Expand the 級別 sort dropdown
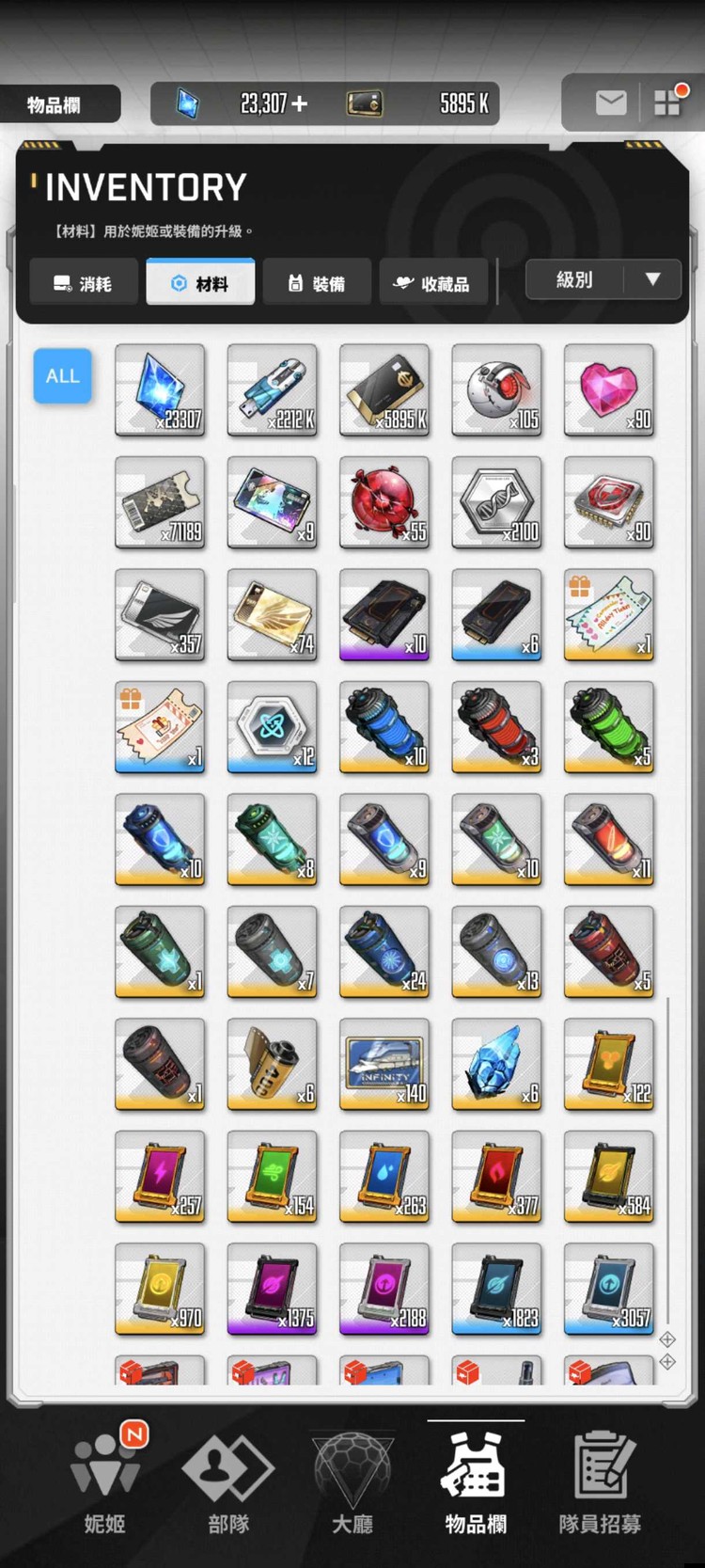This screenshot has width=705, height=1568. [x=603, y=279]
